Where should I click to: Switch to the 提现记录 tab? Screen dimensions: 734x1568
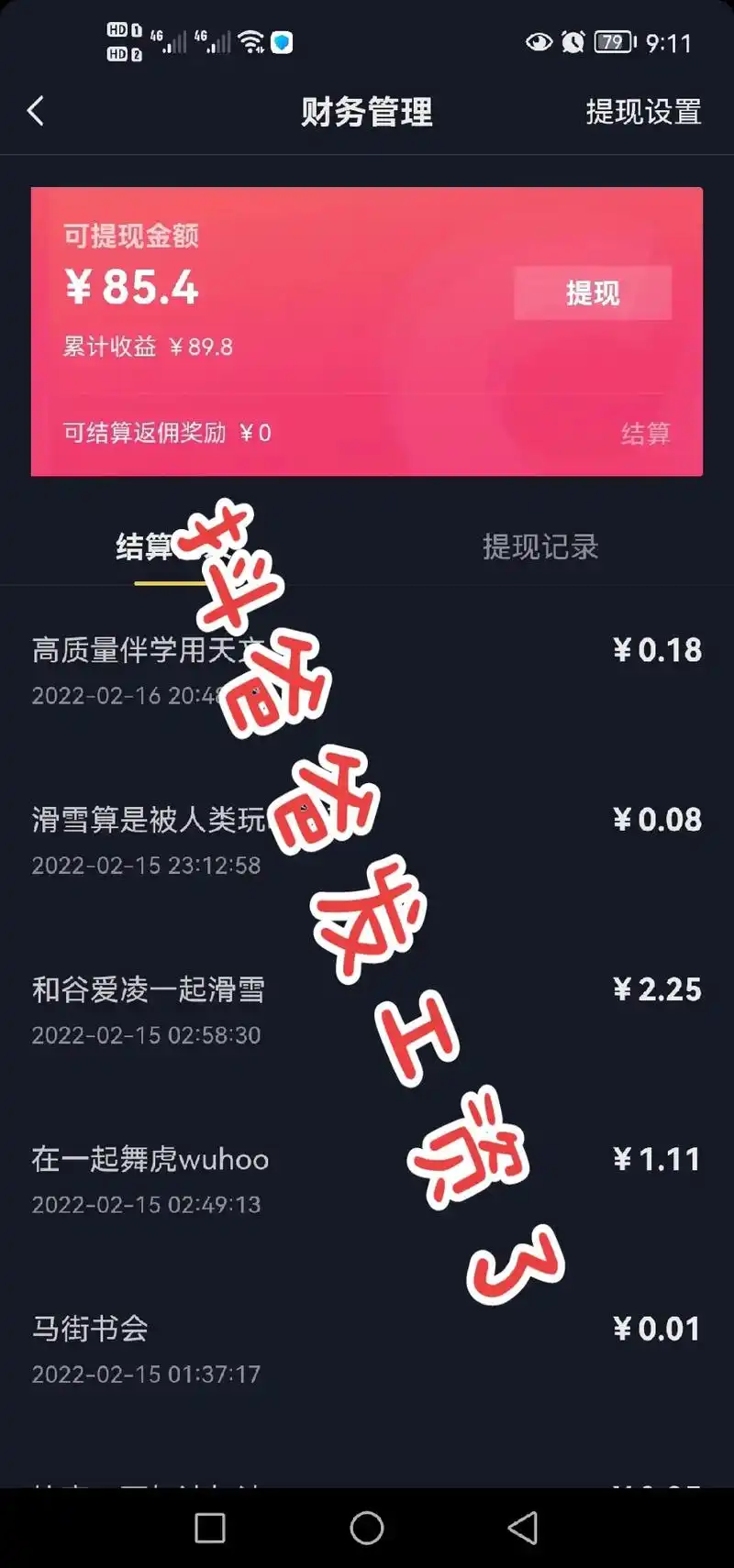pyautogui.click(x=540, y=547)
